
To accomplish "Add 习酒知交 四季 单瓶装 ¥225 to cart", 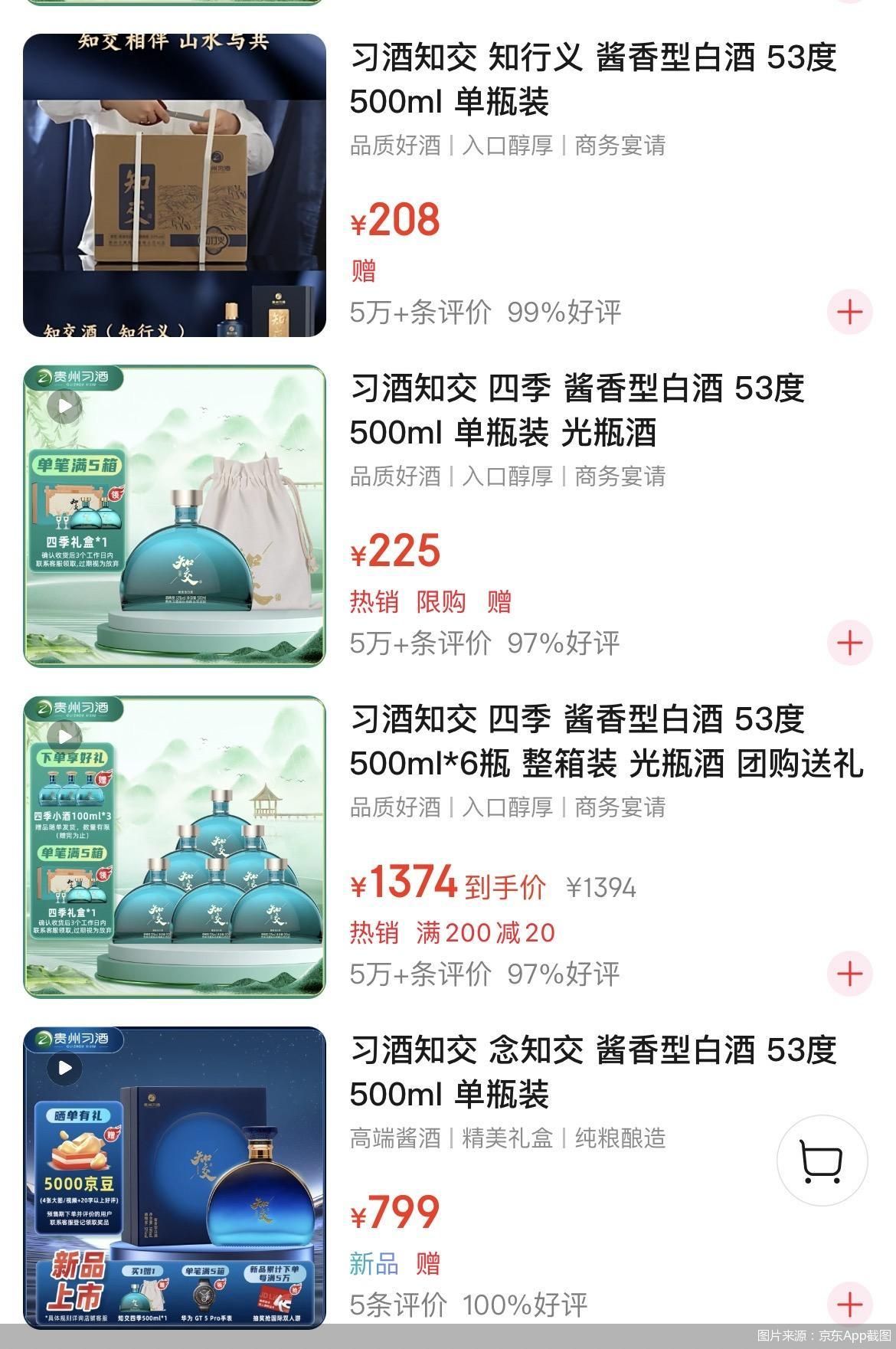I will tap(849, 643).
